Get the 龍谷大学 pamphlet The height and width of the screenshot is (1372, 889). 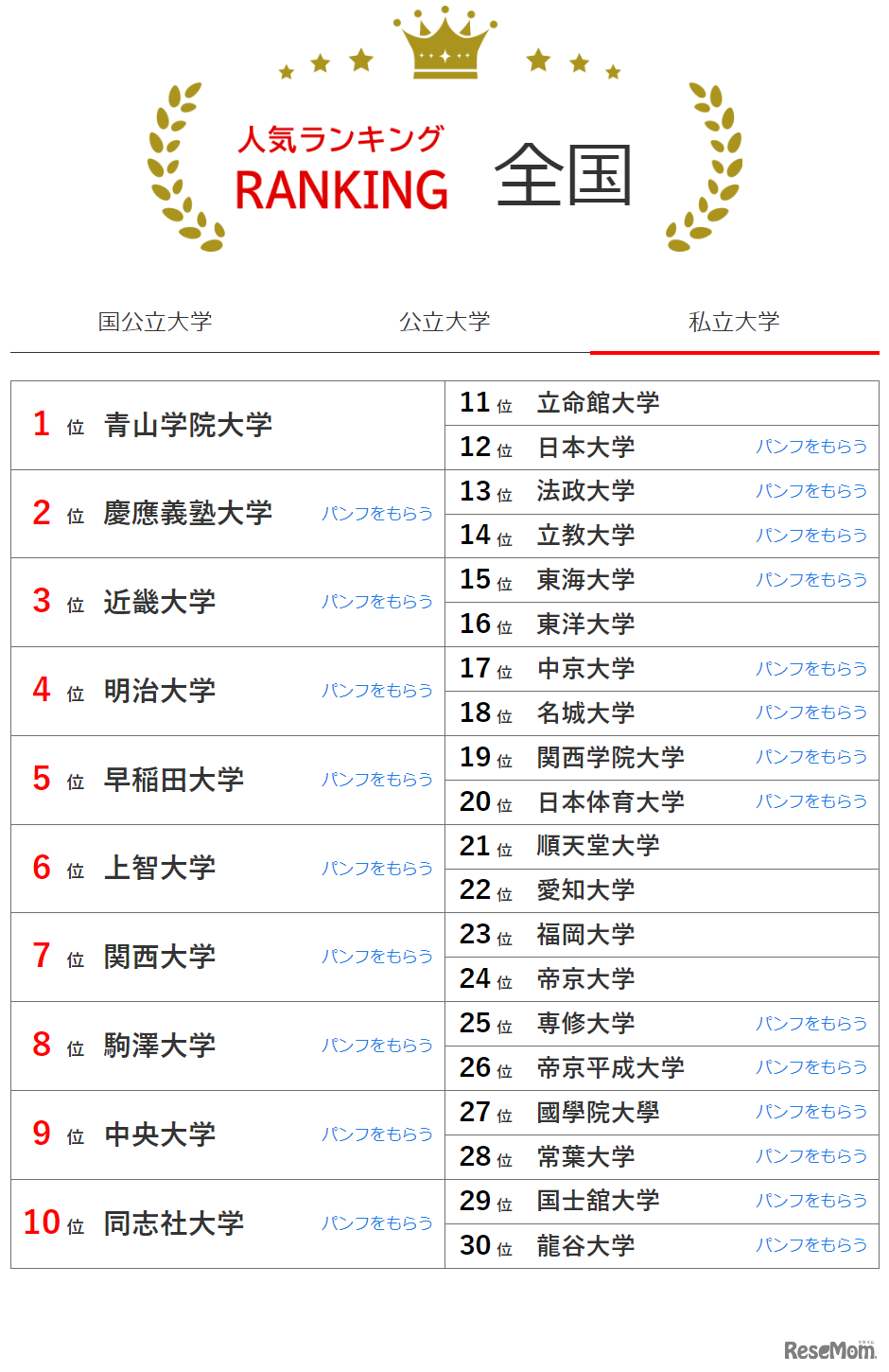(x=811, y=1245)
